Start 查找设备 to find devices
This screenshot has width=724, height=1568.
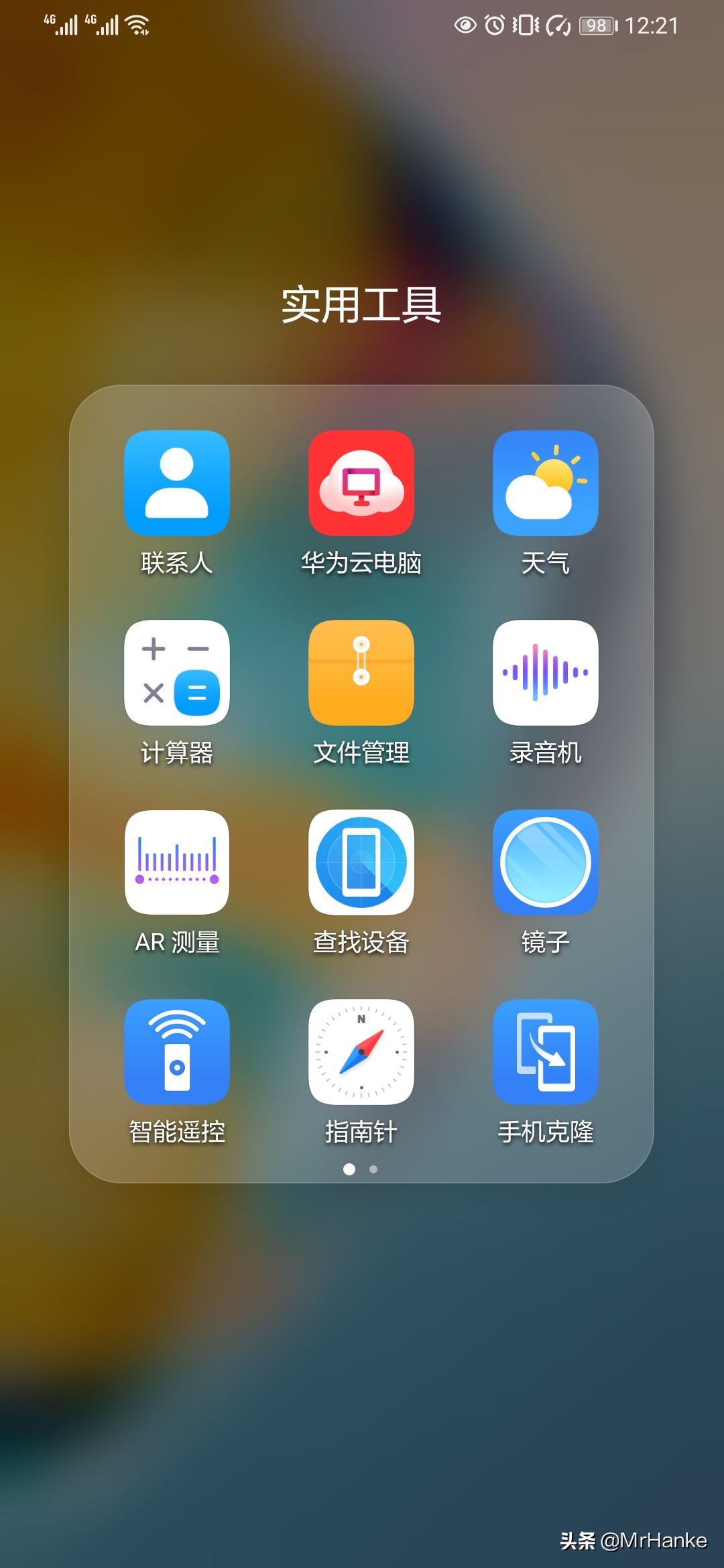click(361, 863)
